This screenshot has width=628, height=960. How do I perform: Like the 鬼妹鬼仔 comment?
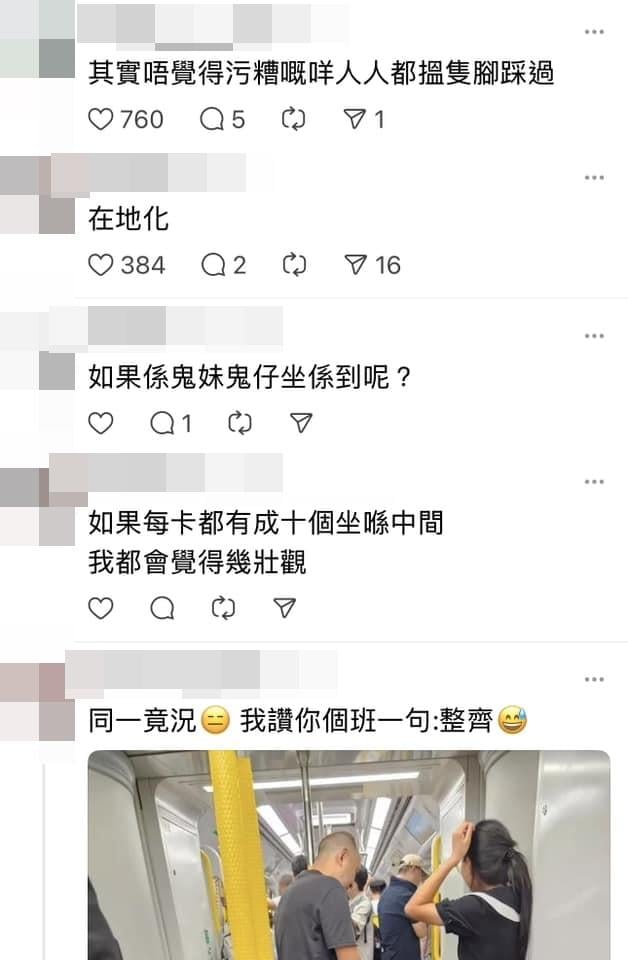pos(101,423)
